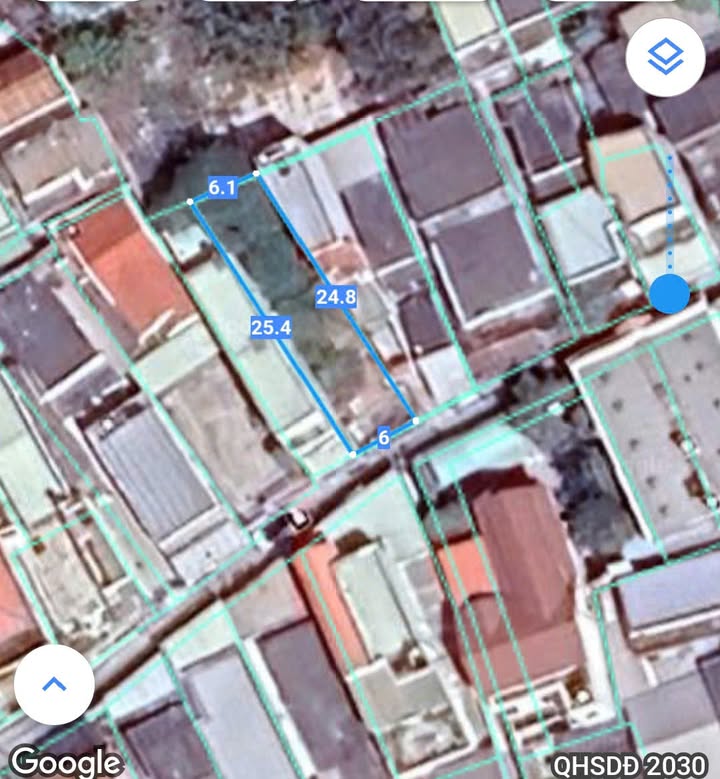Screen dimensions: 720x779
Task: Expand the bottom panel with the up chevron
Action: tap(54, 685)
